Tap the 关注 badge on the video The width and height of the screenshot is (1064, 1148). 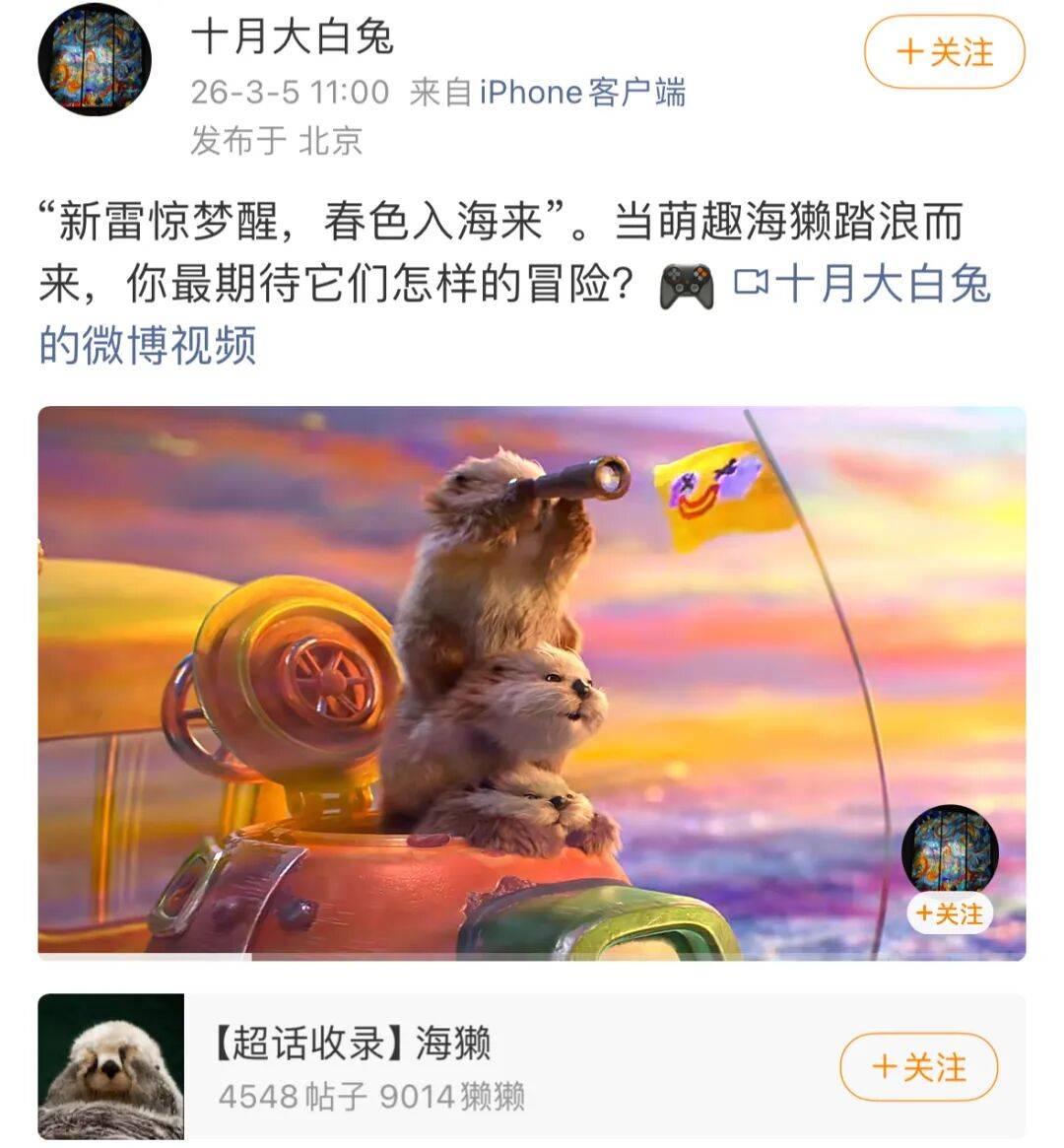click(x=949, y=913)
